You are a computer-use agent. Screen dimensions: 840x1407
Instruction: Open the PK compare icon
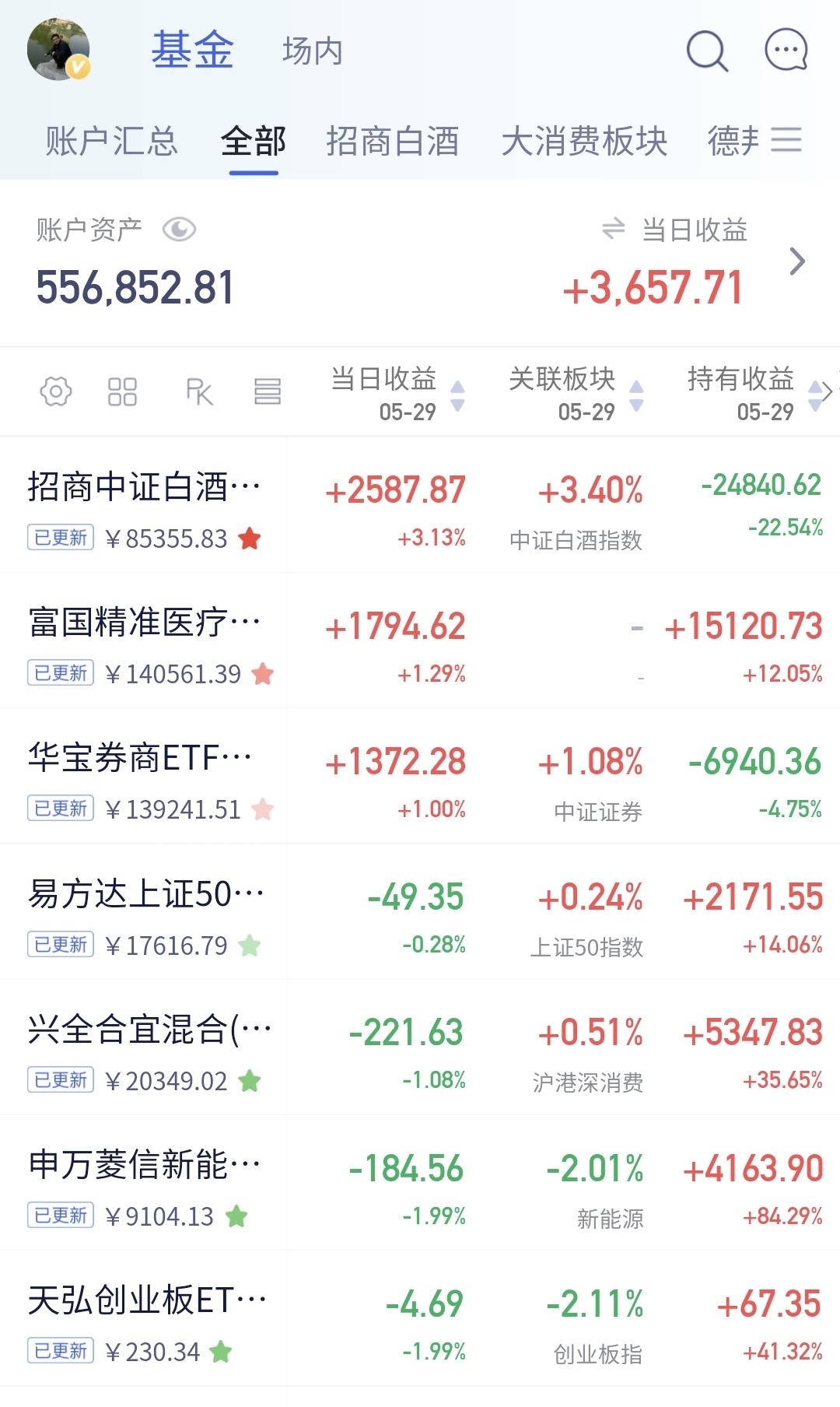[x=199, y=391]
